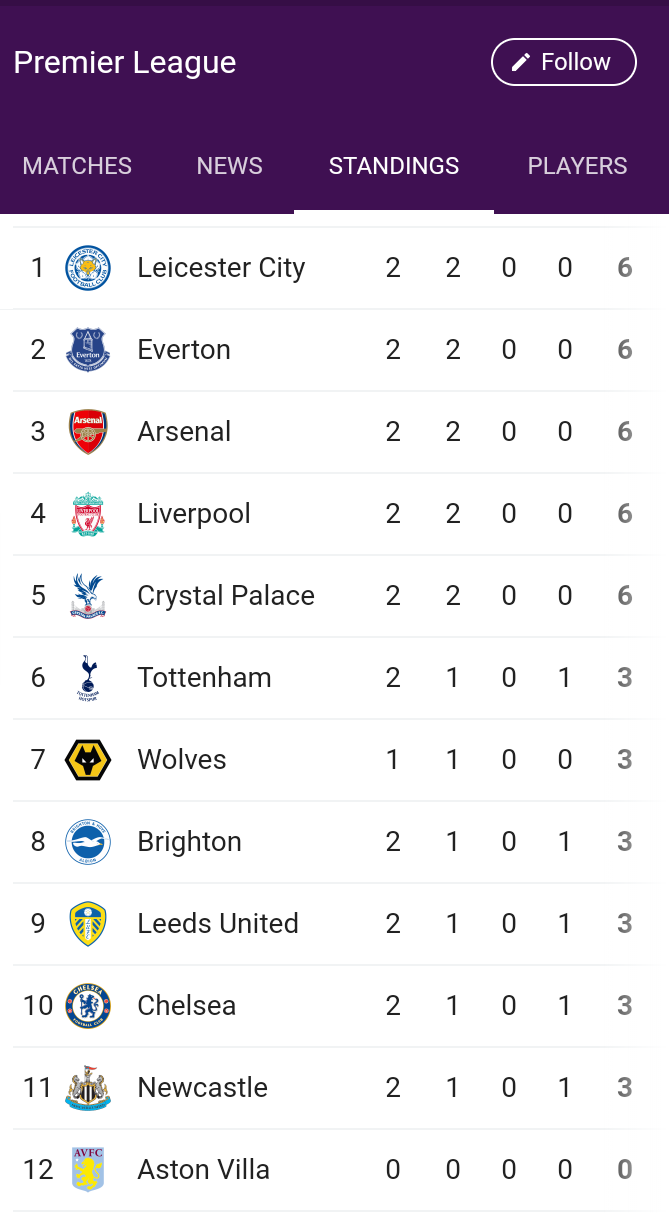Open the Arsenal row

[334, 432]
